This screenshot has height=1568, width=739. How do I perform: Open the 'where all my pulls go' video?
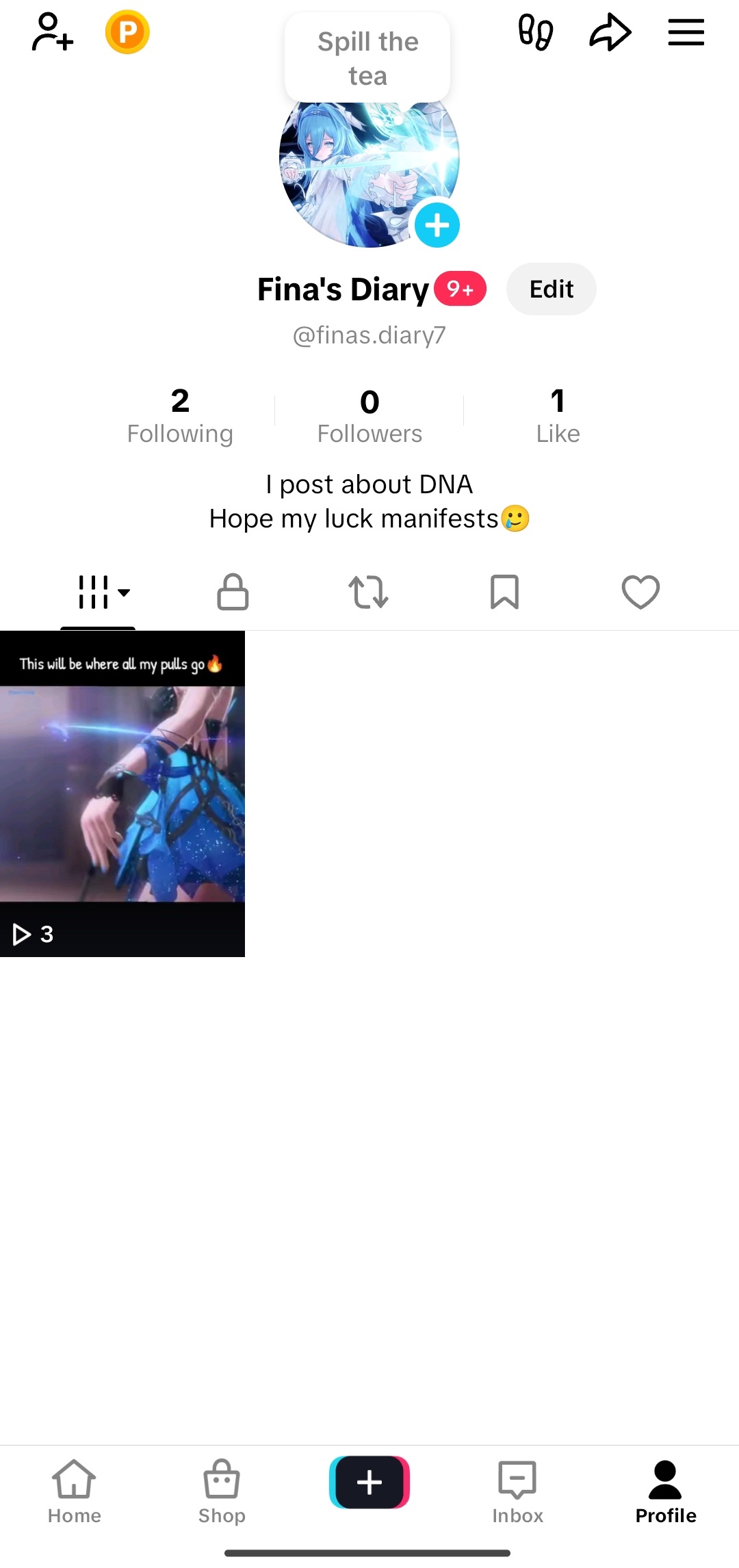point(122,794)
